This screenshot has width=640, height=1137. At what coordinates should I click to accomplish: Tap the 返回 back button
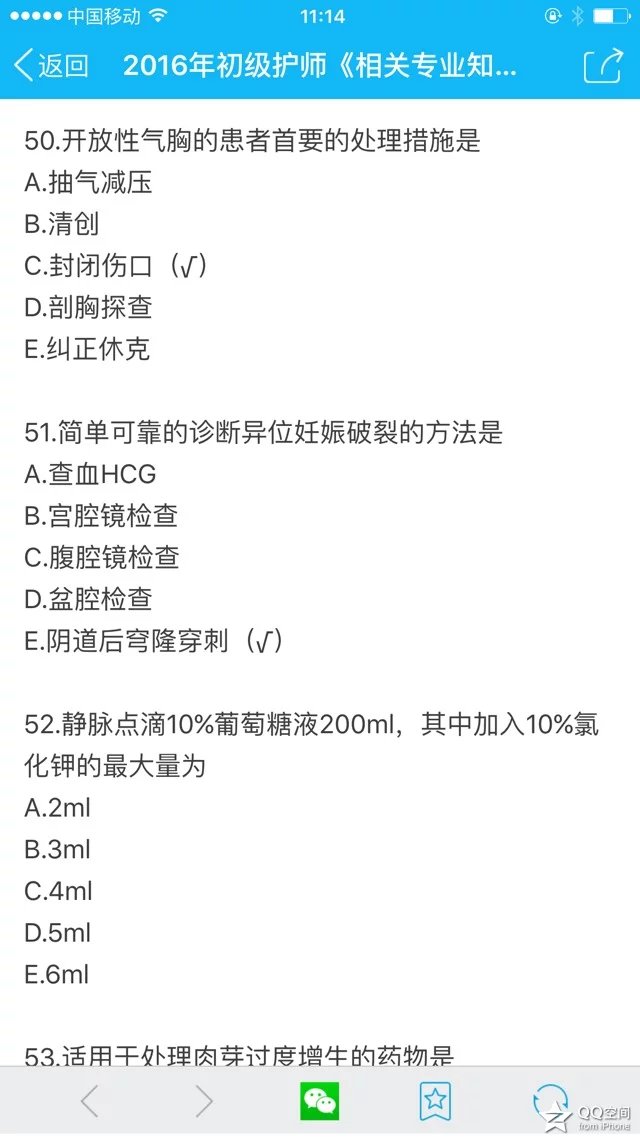[51, 65]
